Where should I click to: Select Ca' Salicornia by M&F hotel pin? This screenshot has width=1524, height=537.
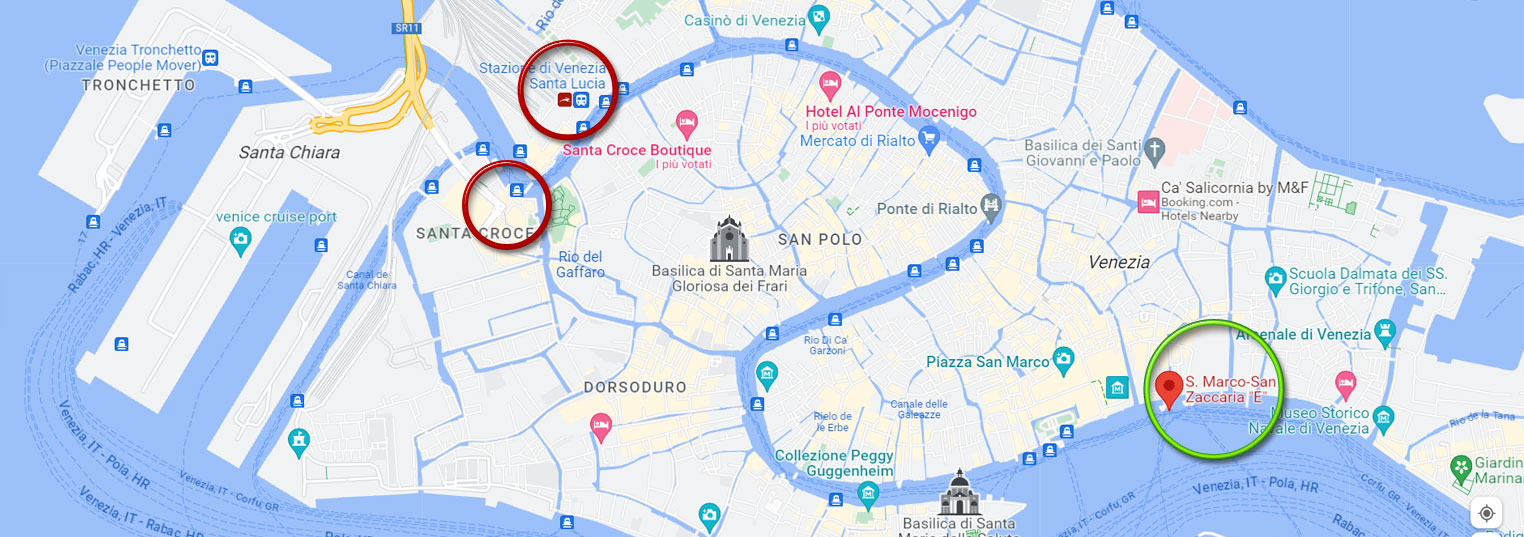coord(1147,203)
